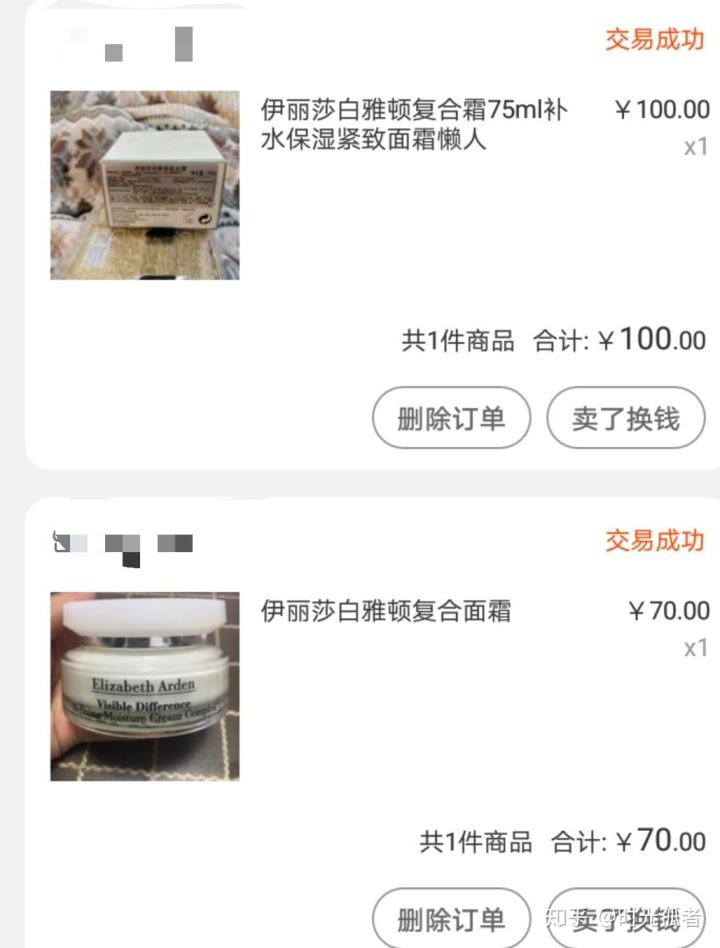The height and width of the screenshot is (948, 720).
Task: Open the Elizabeth Arden jar product photo
Action: 144,685
